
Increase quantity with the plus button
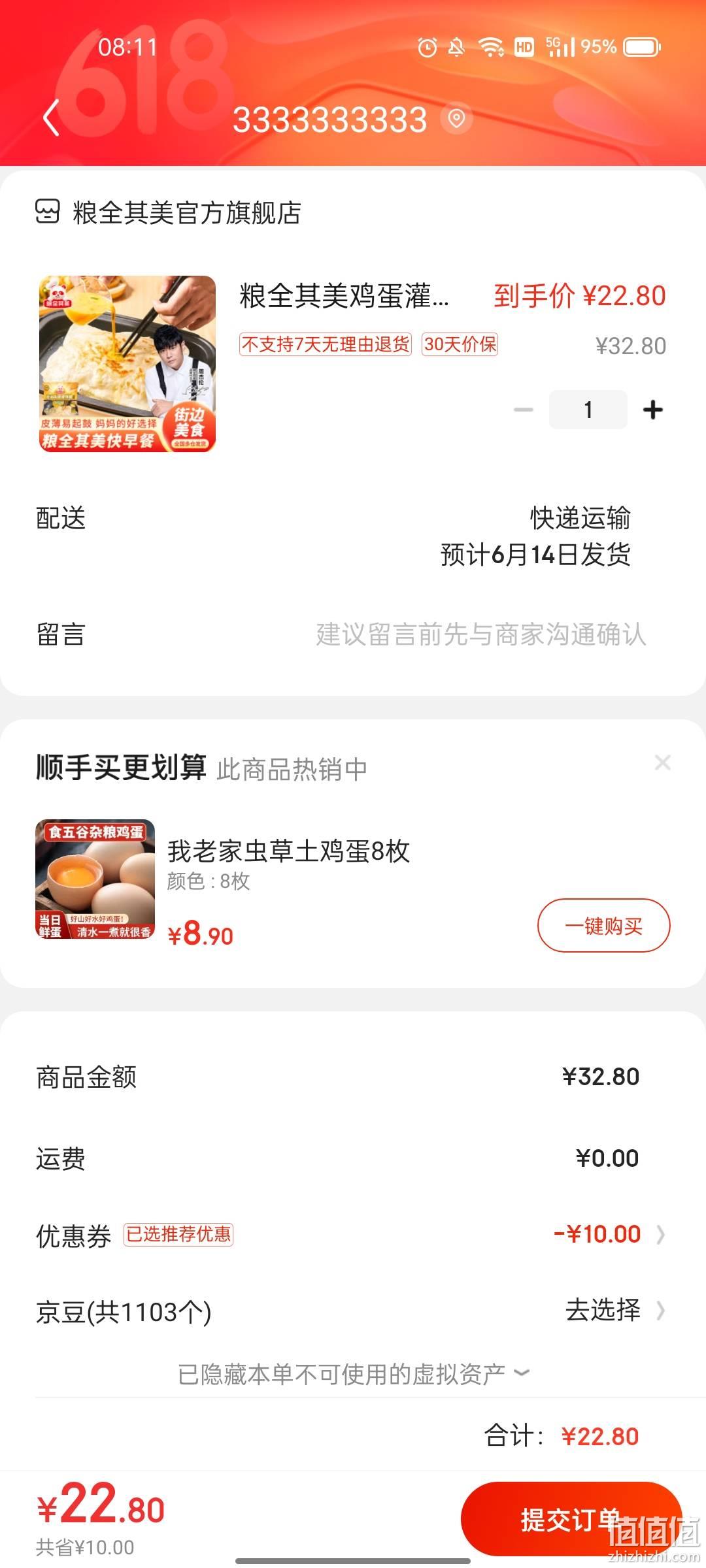click(652, 410)
